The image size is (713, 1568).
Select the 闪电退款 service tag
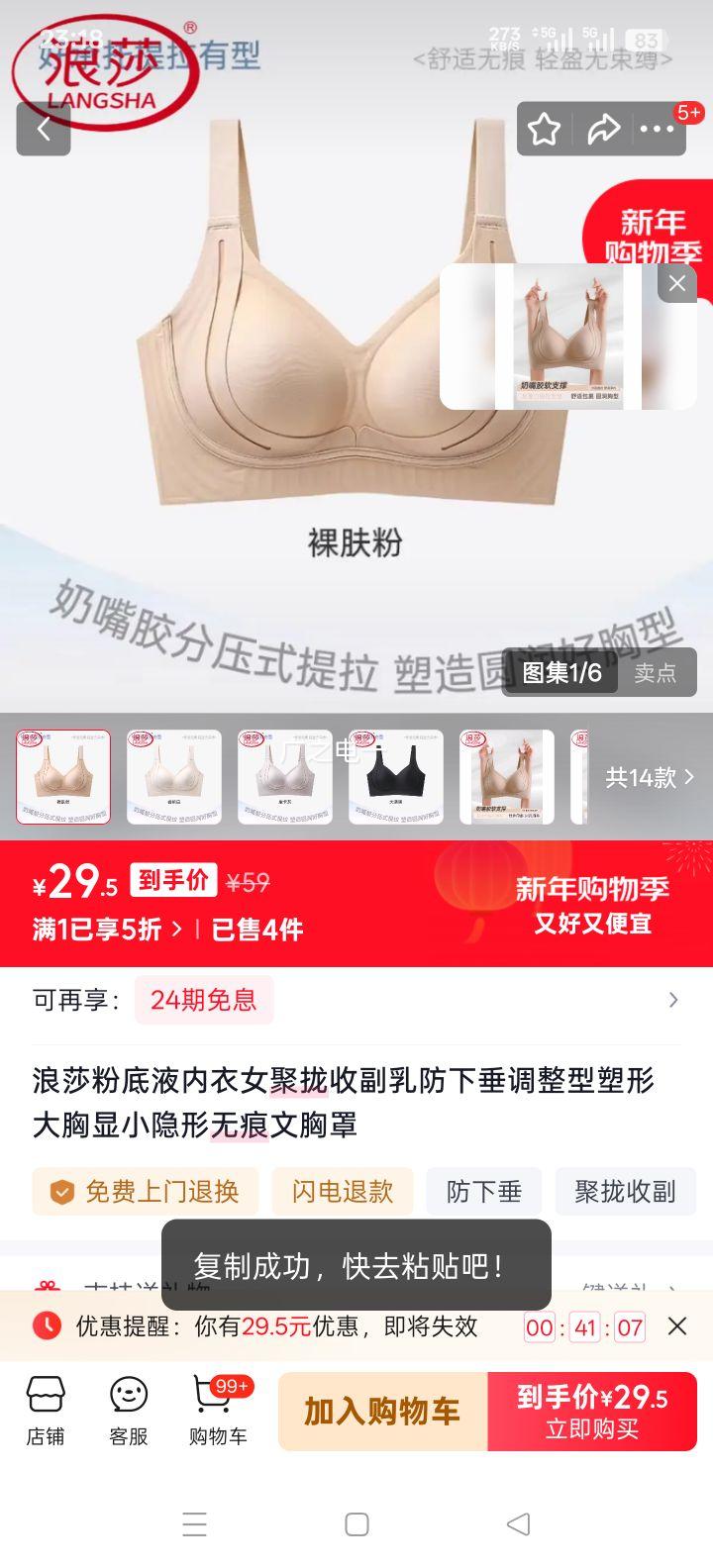point(342,1192)
